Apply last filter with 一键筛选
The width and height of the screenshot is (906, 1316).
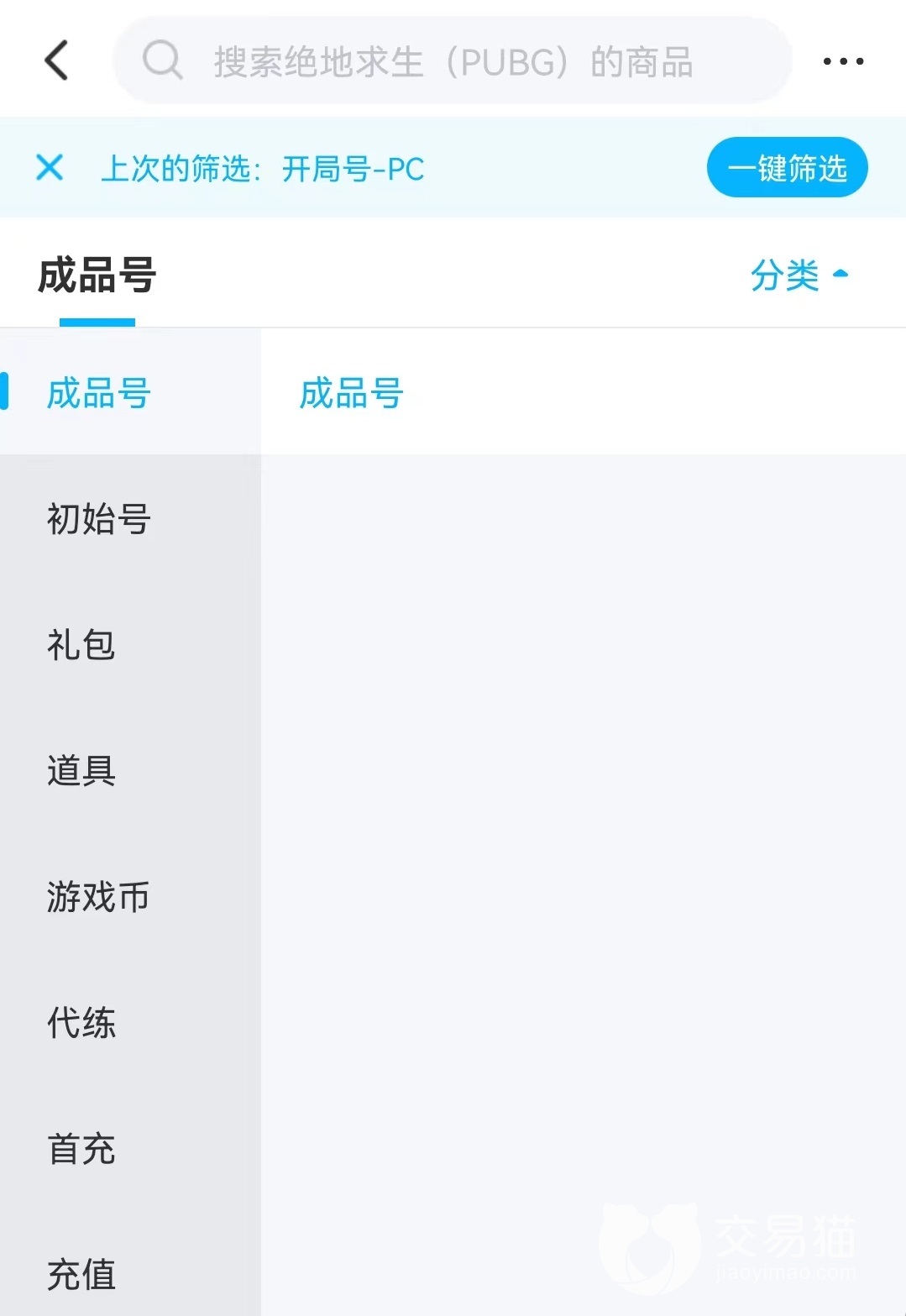(x=787, y=168)
